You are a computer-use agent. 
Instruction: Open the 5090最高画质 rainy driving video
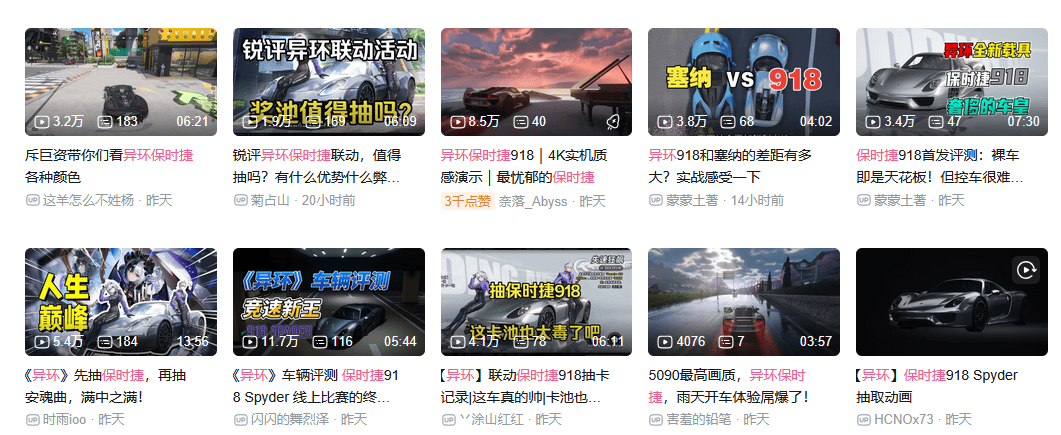pos(744,302)
